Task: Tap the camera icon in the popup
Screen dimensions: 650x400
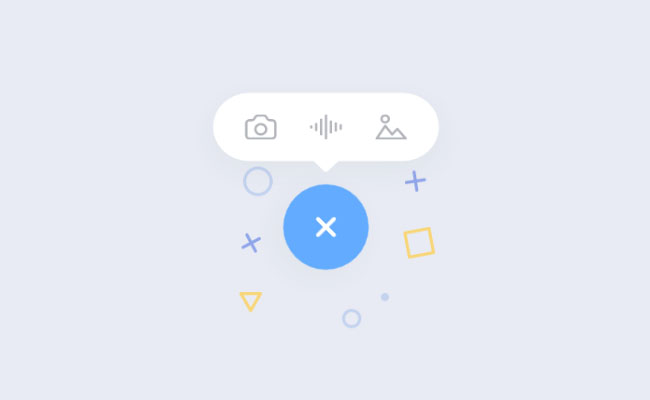Action: click(x=261, y=128)
